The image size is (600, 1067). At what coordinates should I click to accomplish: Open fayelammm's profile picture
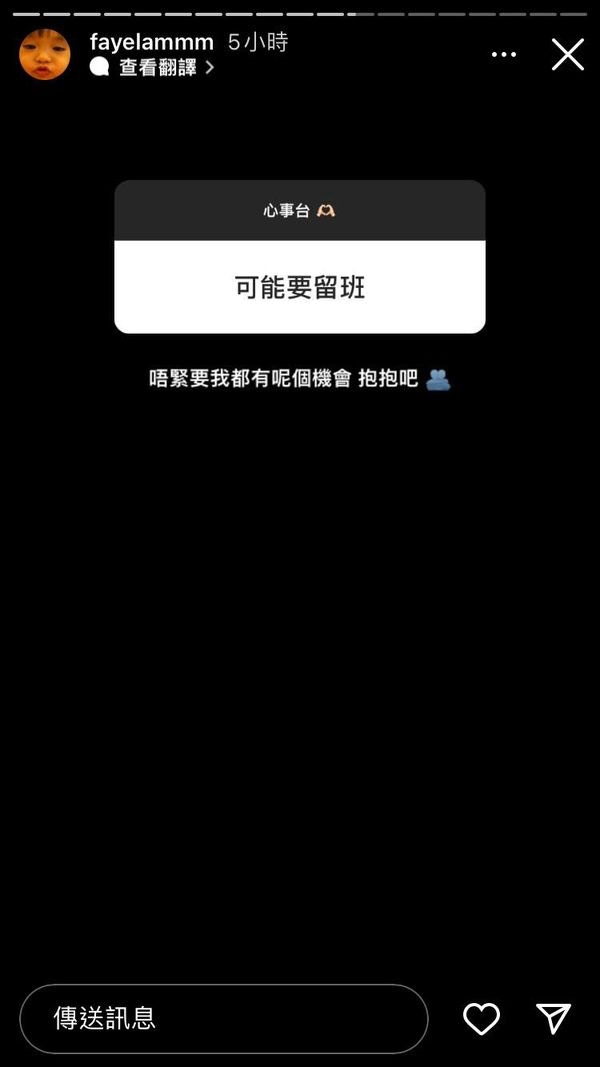tap(45, 54)
